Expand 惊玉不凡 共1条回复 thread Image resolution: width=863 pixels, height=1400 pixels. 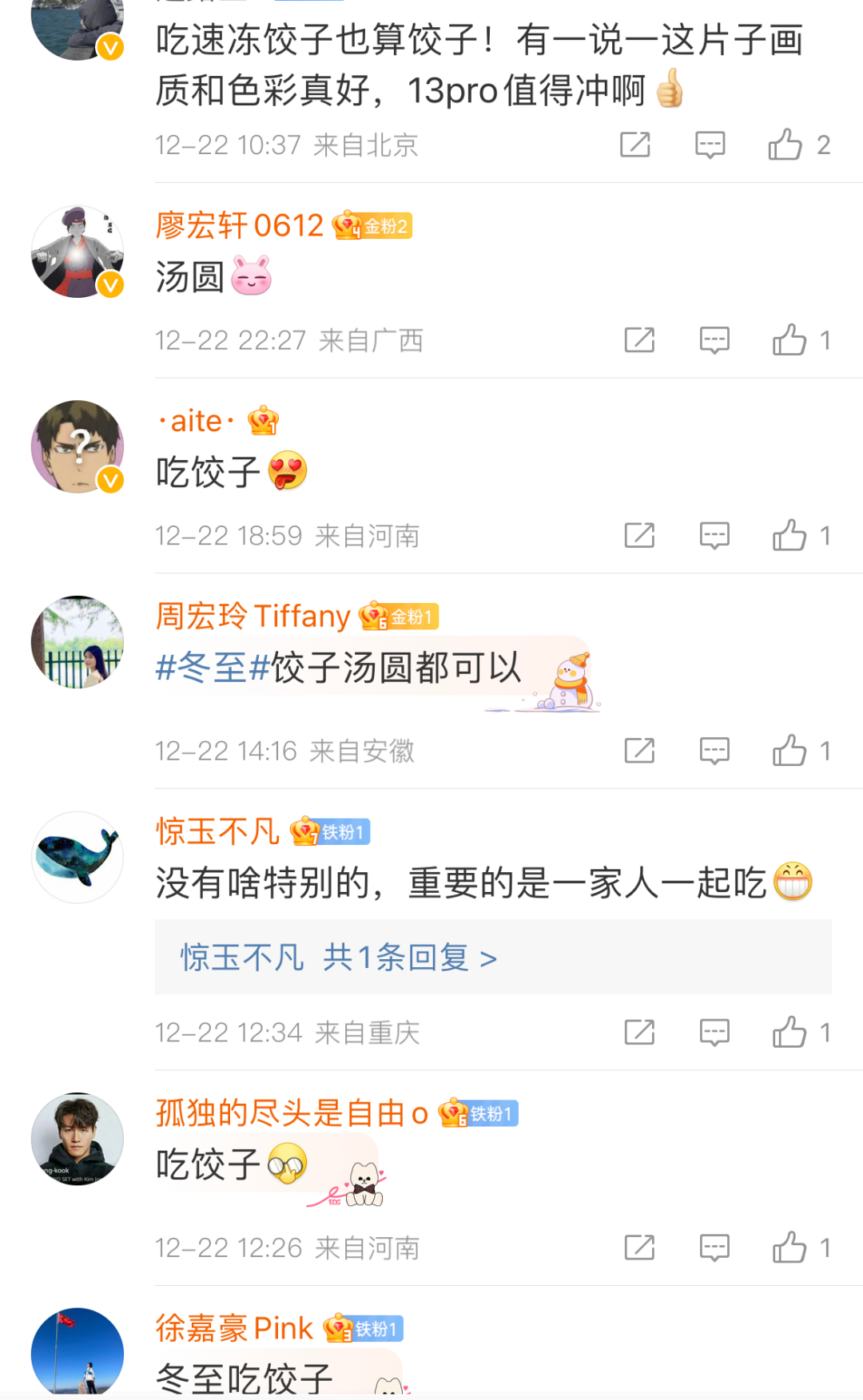(339, 957)
